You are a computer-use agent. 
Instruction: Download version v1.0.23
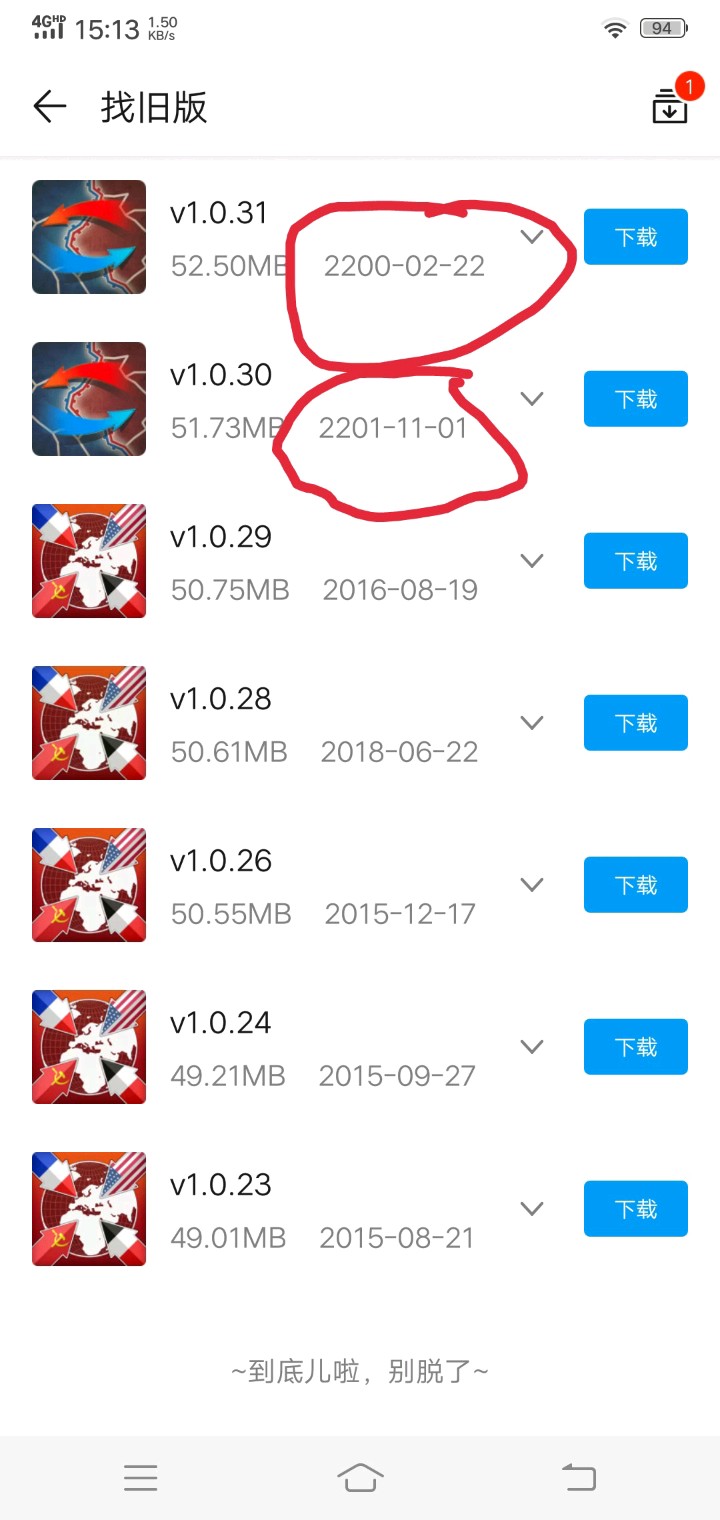tap(635, 1209)
